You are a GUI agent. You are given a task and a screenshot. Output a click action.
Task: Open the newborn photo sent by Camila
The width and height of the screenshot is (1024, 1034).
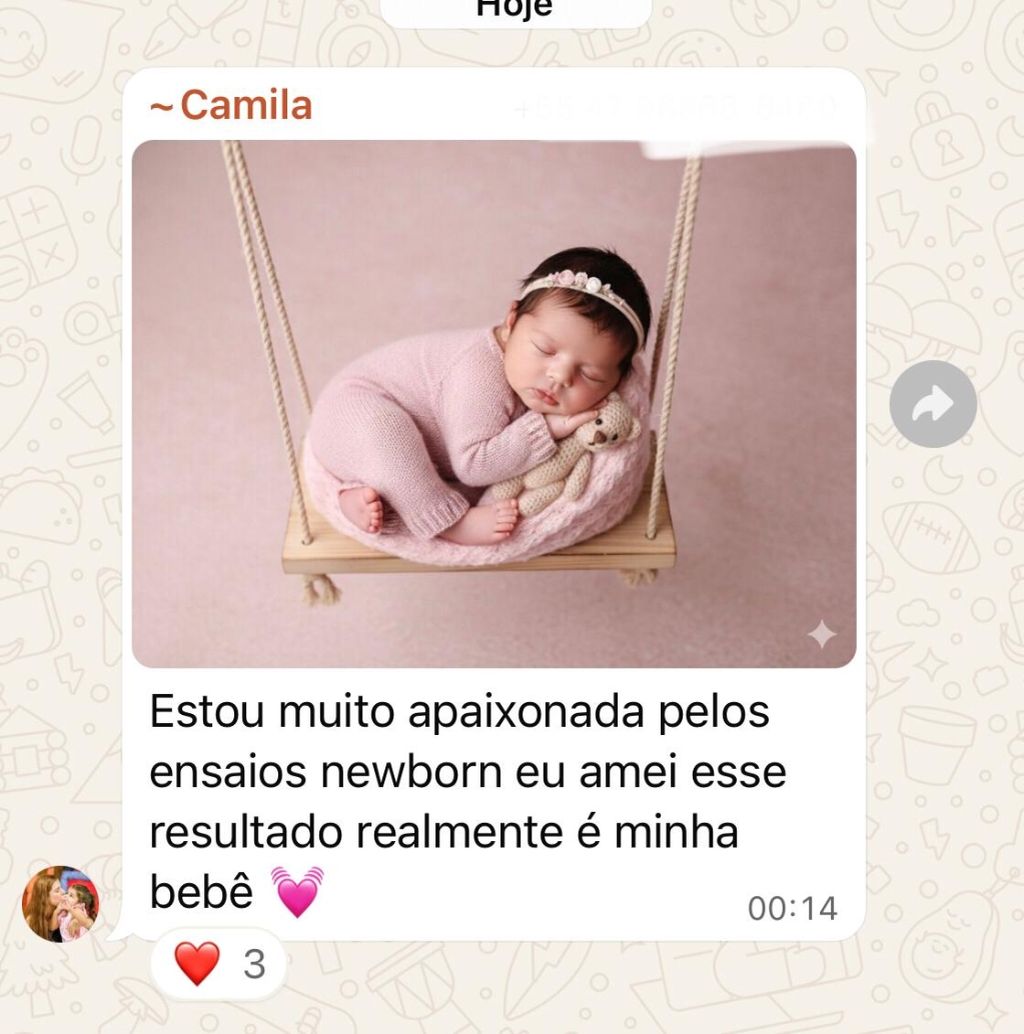493,404
